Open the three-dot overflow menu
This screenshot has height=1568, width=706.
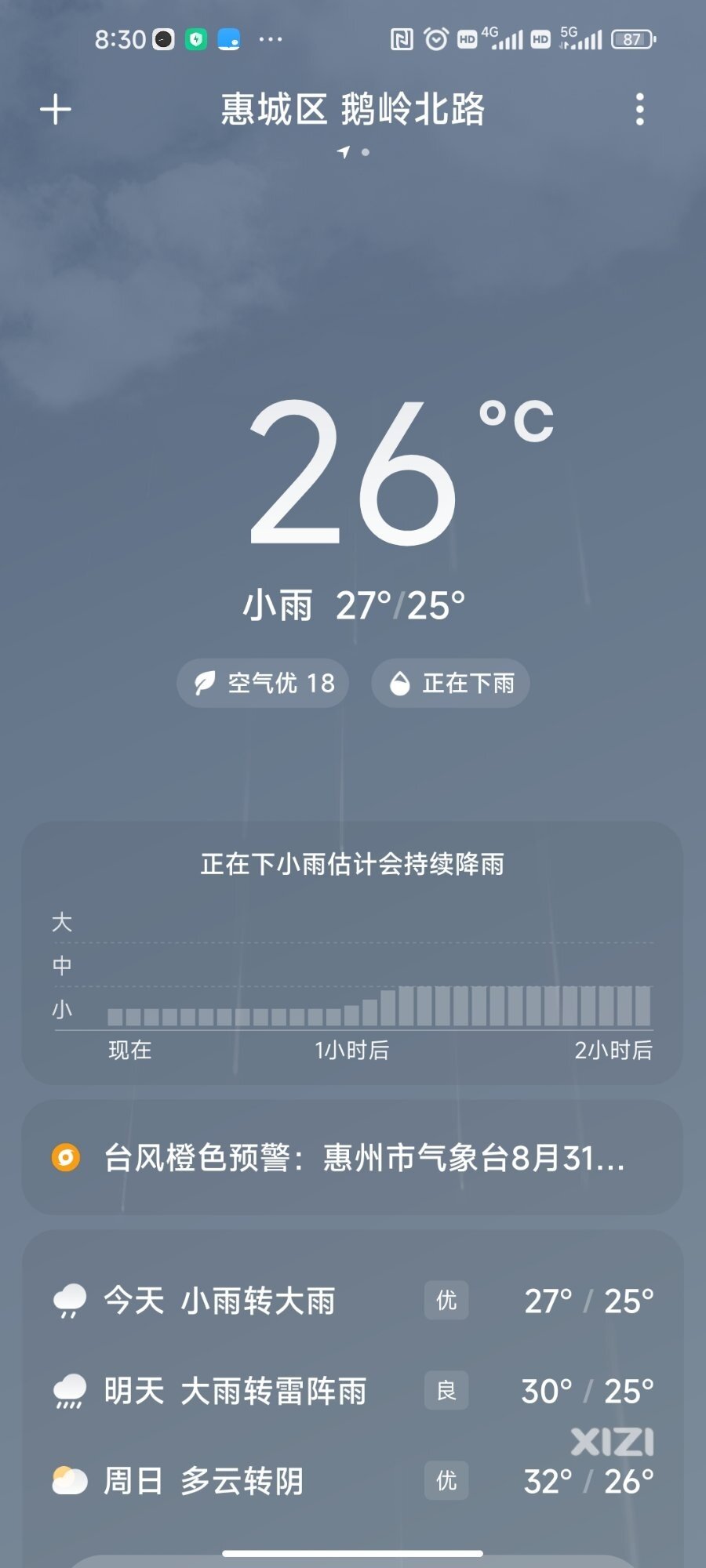tap(640, 110)
